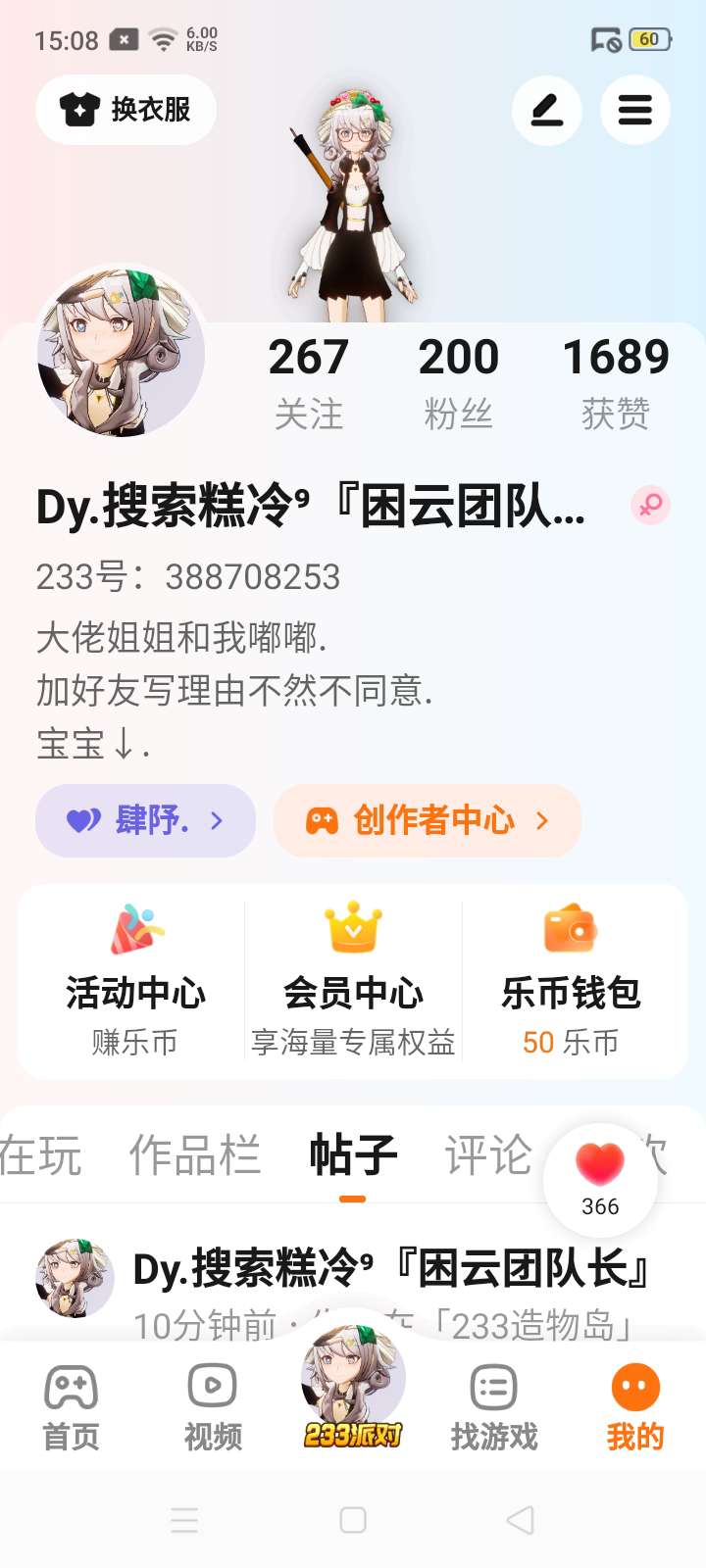This screenshot has width=706, height=1568.
Task: Edit profile with the pencil icon
Action: pyautogui.click(x=547, y=110)
